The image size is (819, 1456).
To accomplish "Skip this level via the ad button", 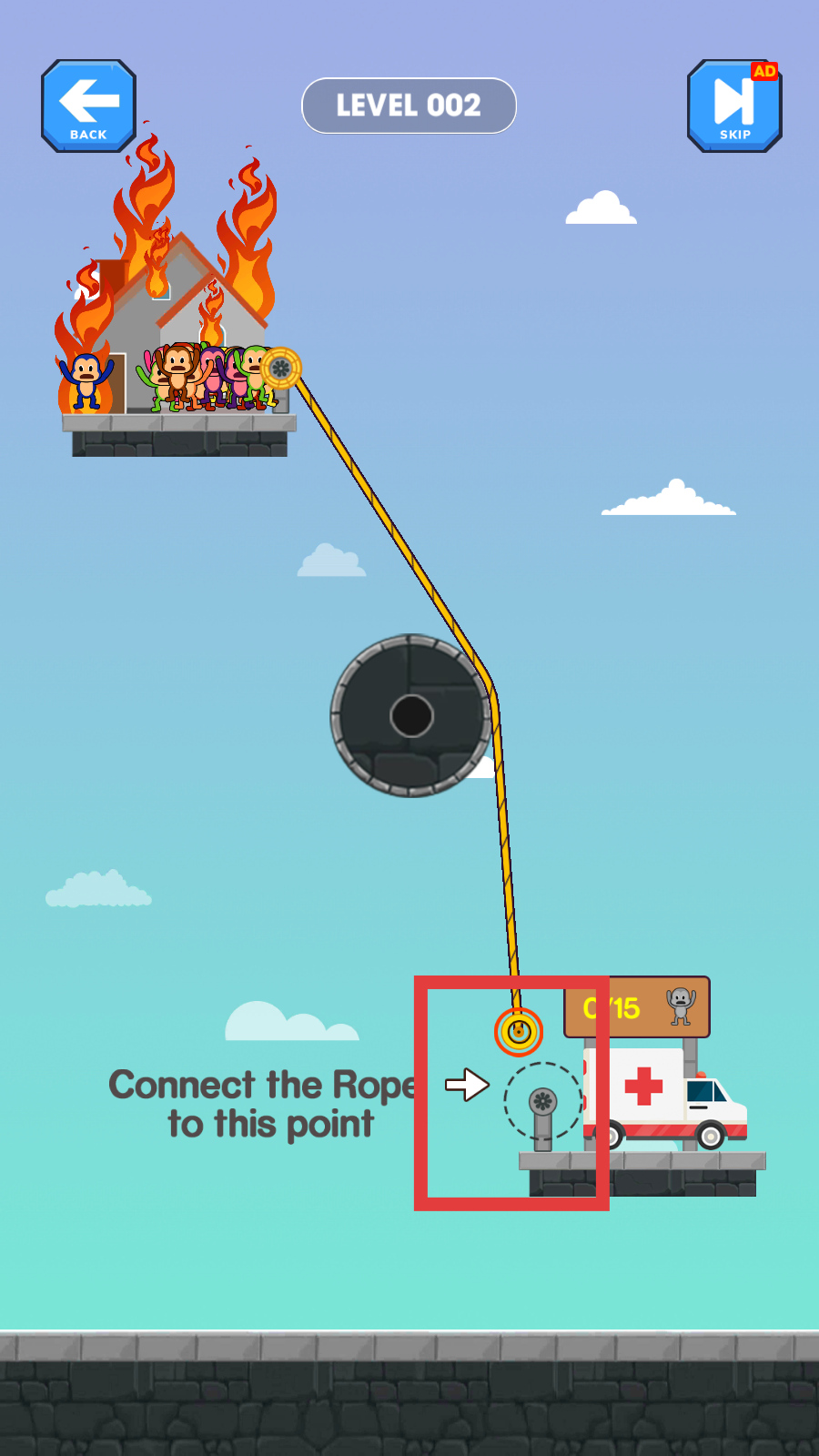I will click(734, 106).
